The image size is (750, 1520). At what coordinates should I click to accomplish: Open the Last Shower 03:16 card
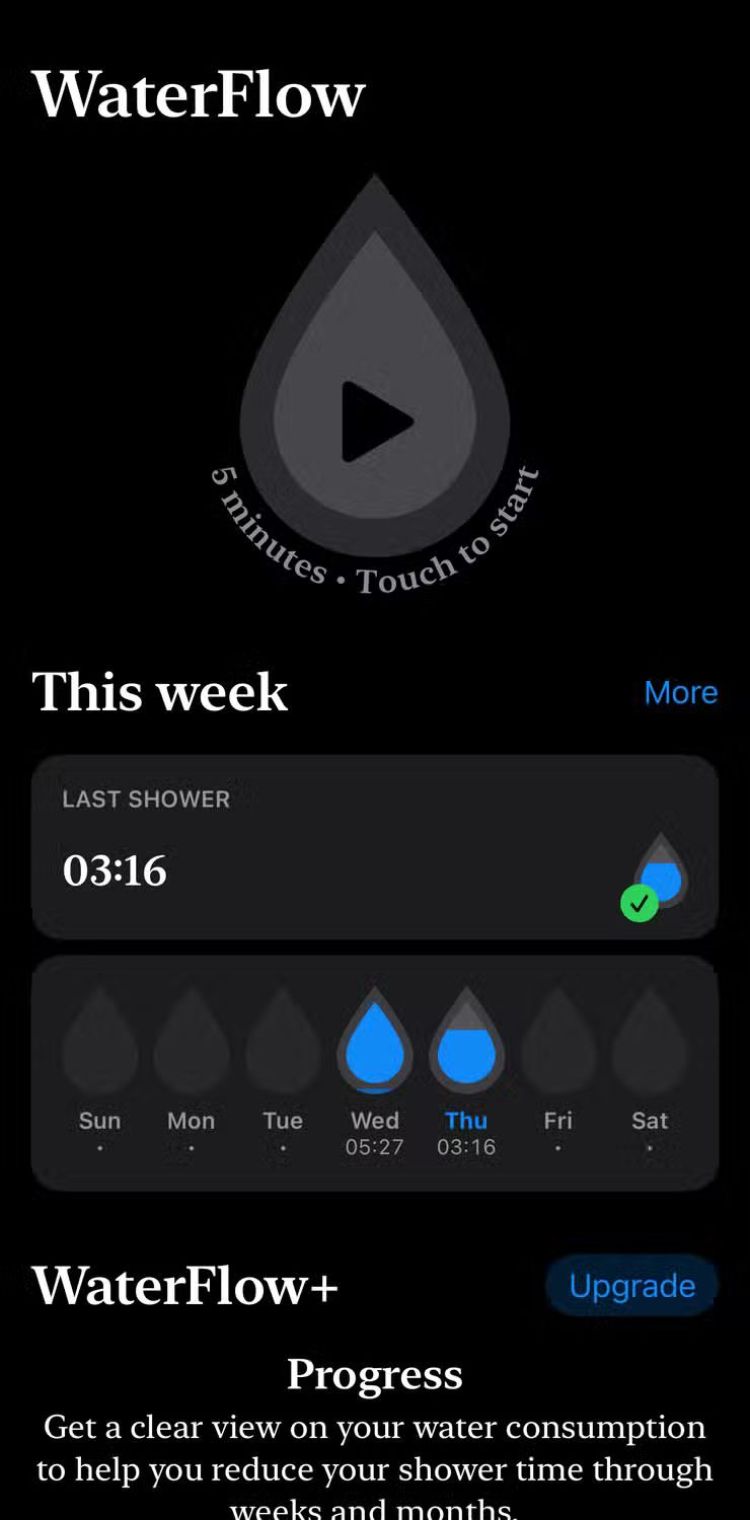375,847
